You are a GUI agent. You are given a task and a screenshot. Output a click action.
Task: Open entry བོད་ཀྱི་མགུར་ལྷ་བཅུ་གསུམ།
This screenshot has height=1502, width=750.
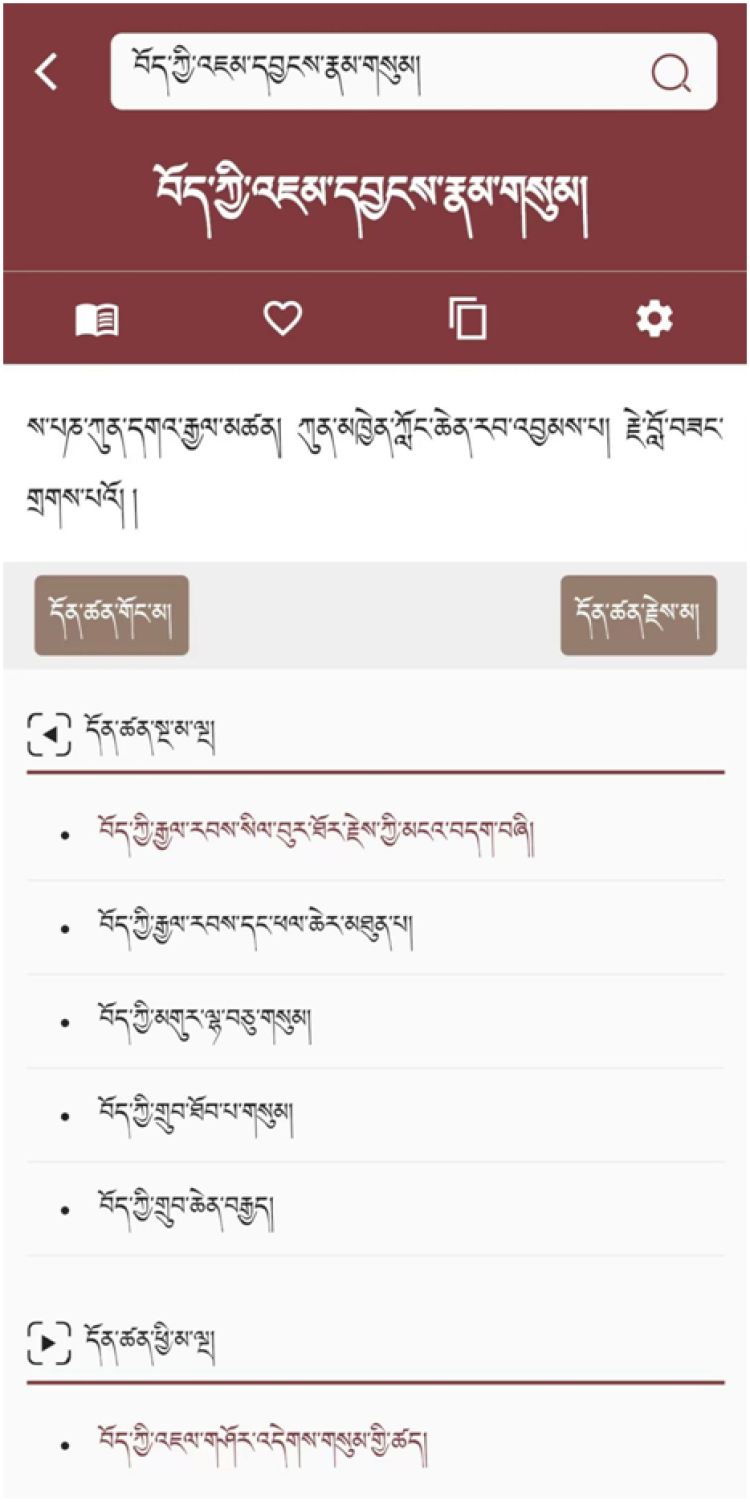[x=205, y=1021]
